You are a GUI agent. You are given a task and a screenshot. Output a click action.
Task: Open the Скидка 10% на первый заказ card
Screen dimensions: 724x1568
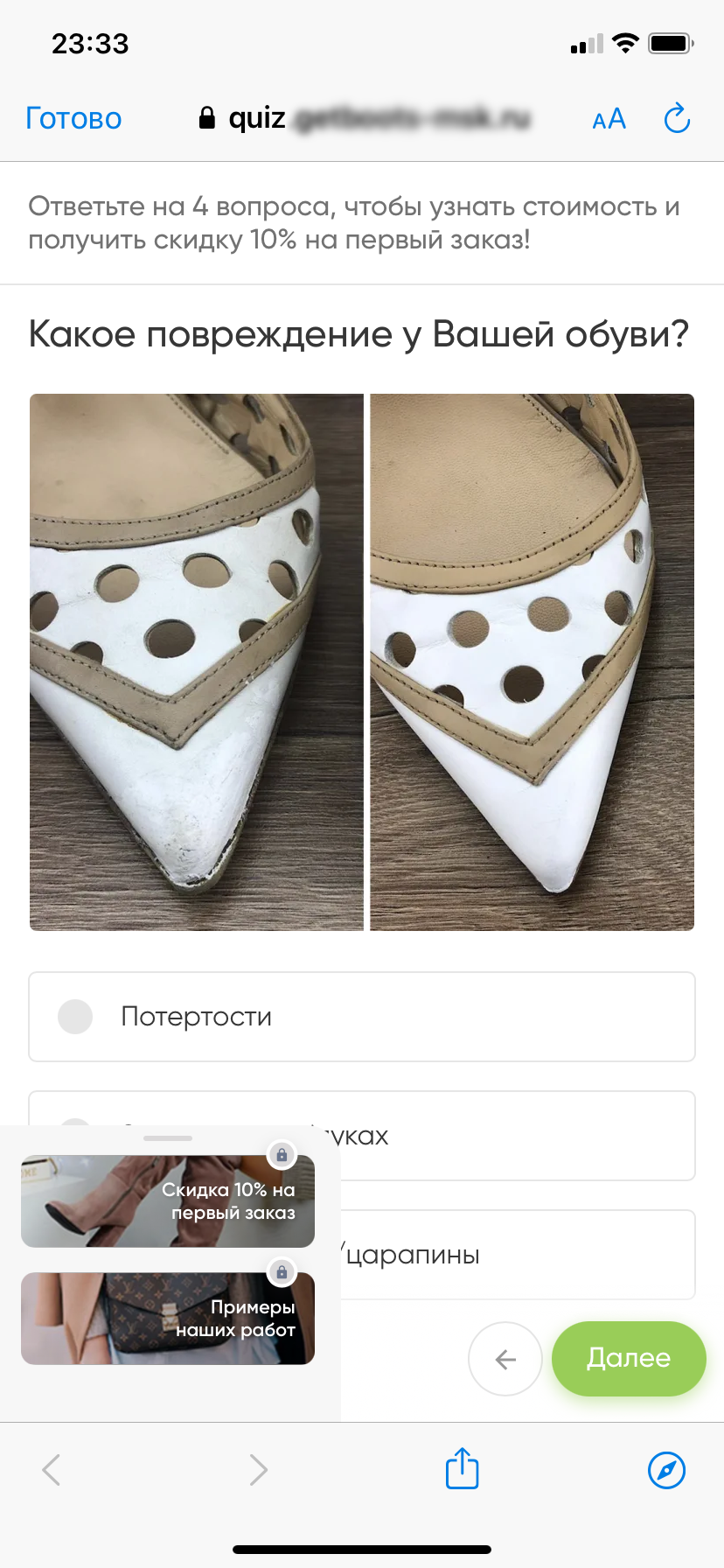coord(168,1201)
